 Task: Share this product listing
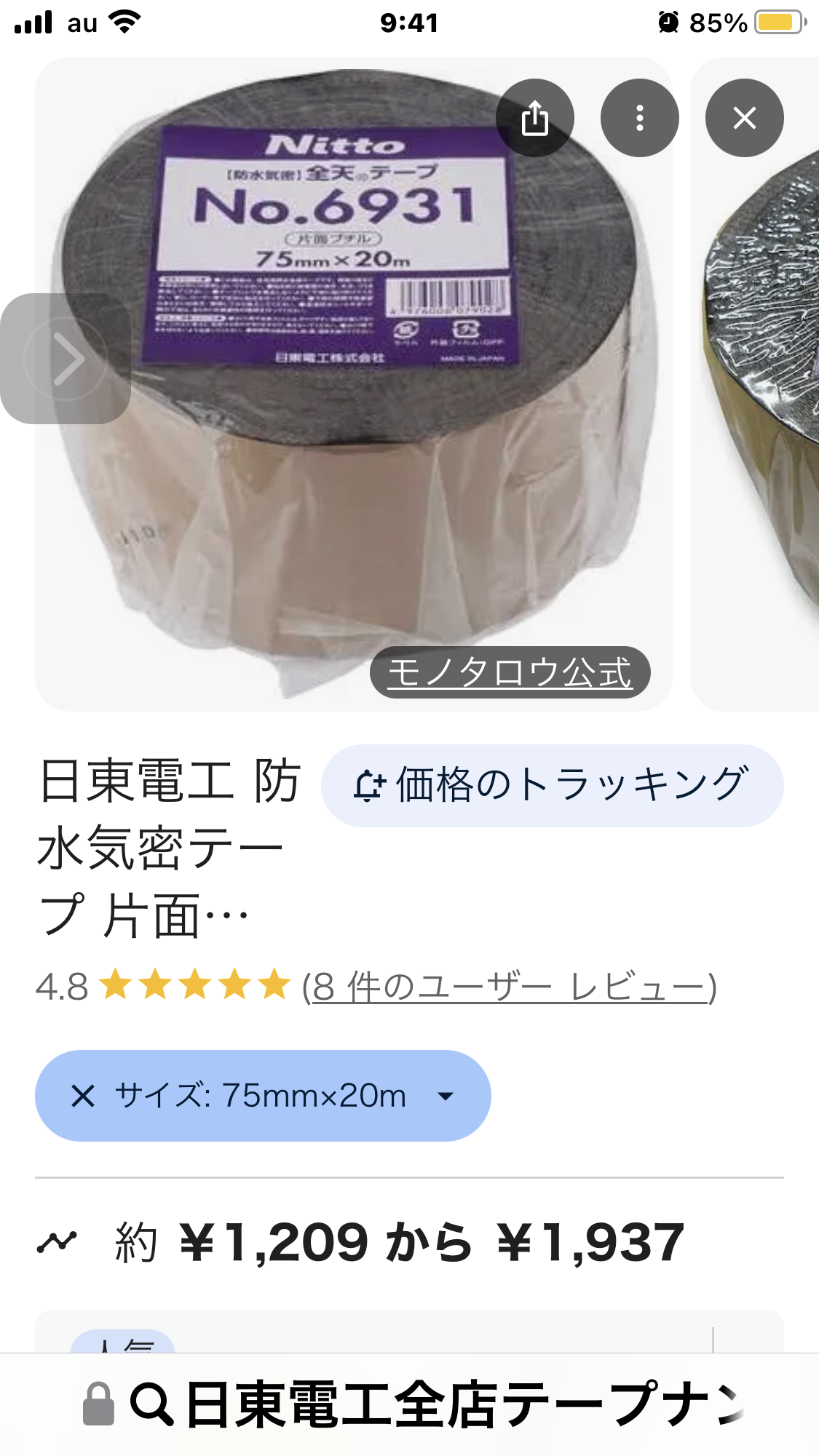[535, 118]
